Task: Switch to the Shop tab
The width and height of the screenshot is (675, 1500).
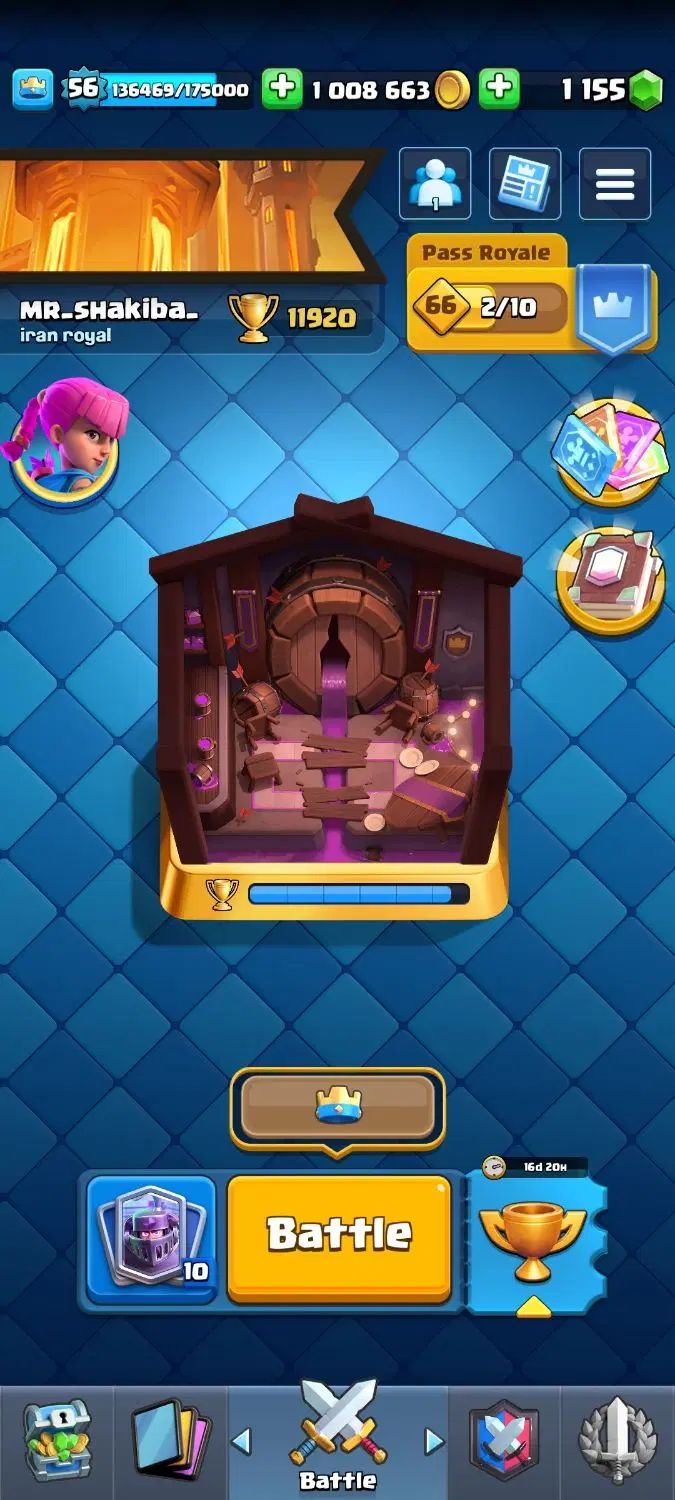Action: tap(57, 1442)
